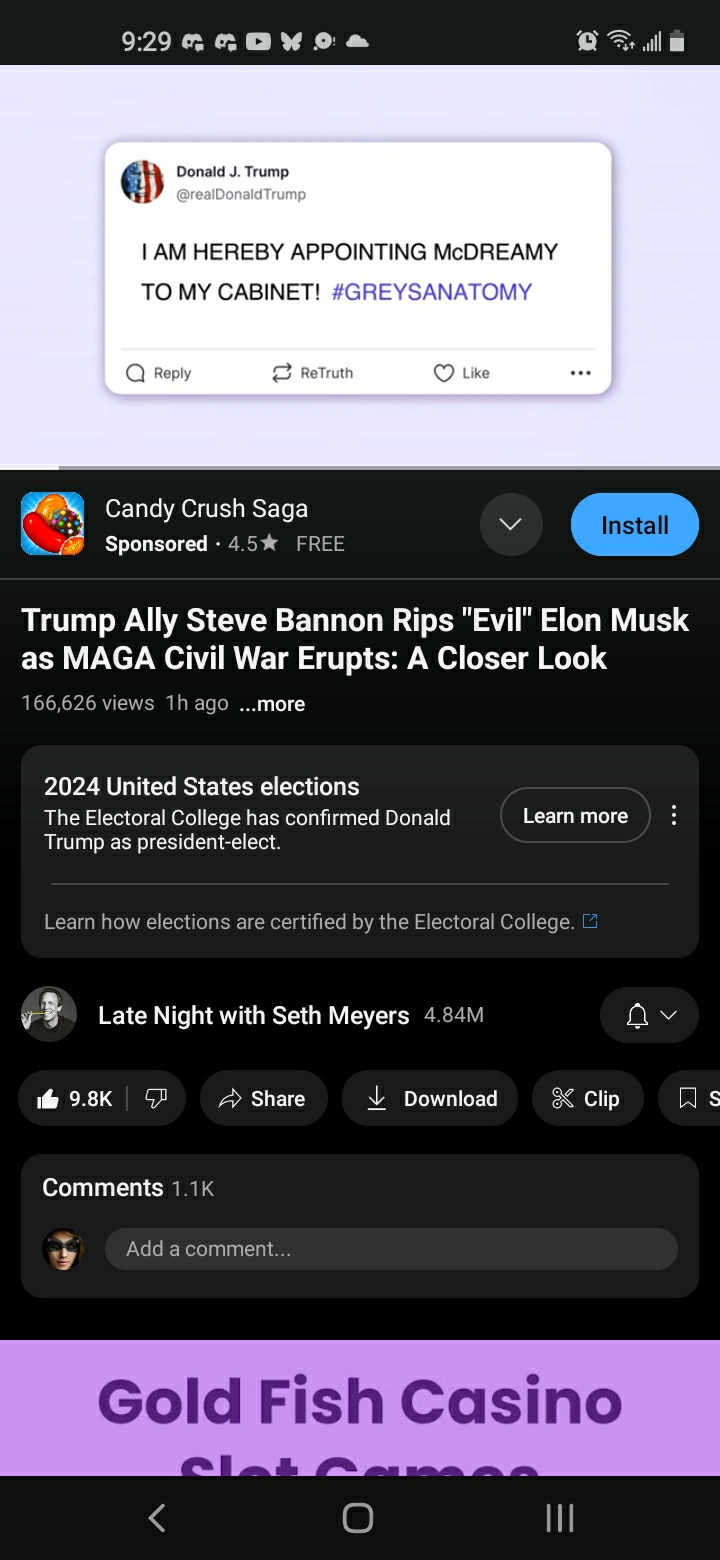This screenshot has height=1560, width=720.
Task: Open the Late Night with Seth Meyers channel
Action: pos(253,1016)
